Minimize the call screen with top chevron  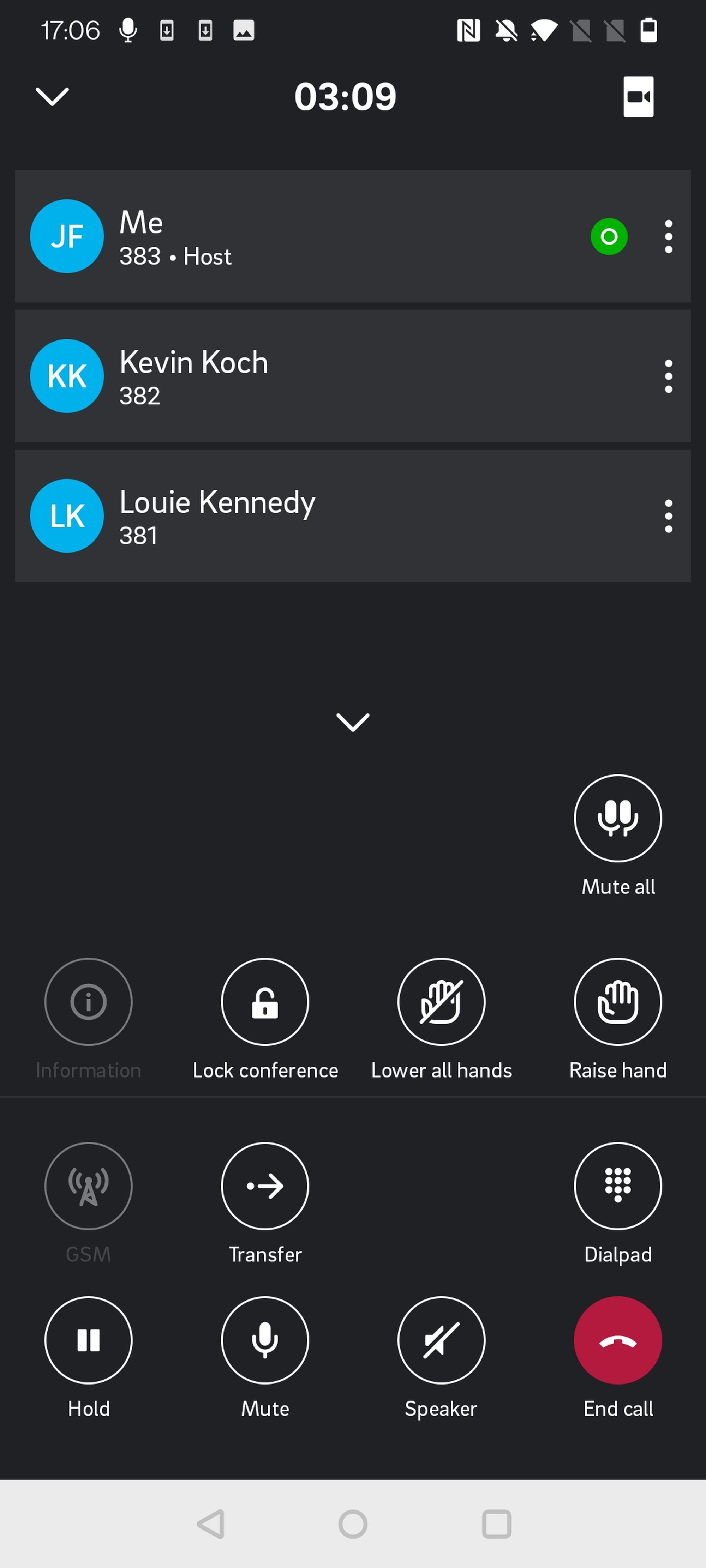click(x=52, y=96)
